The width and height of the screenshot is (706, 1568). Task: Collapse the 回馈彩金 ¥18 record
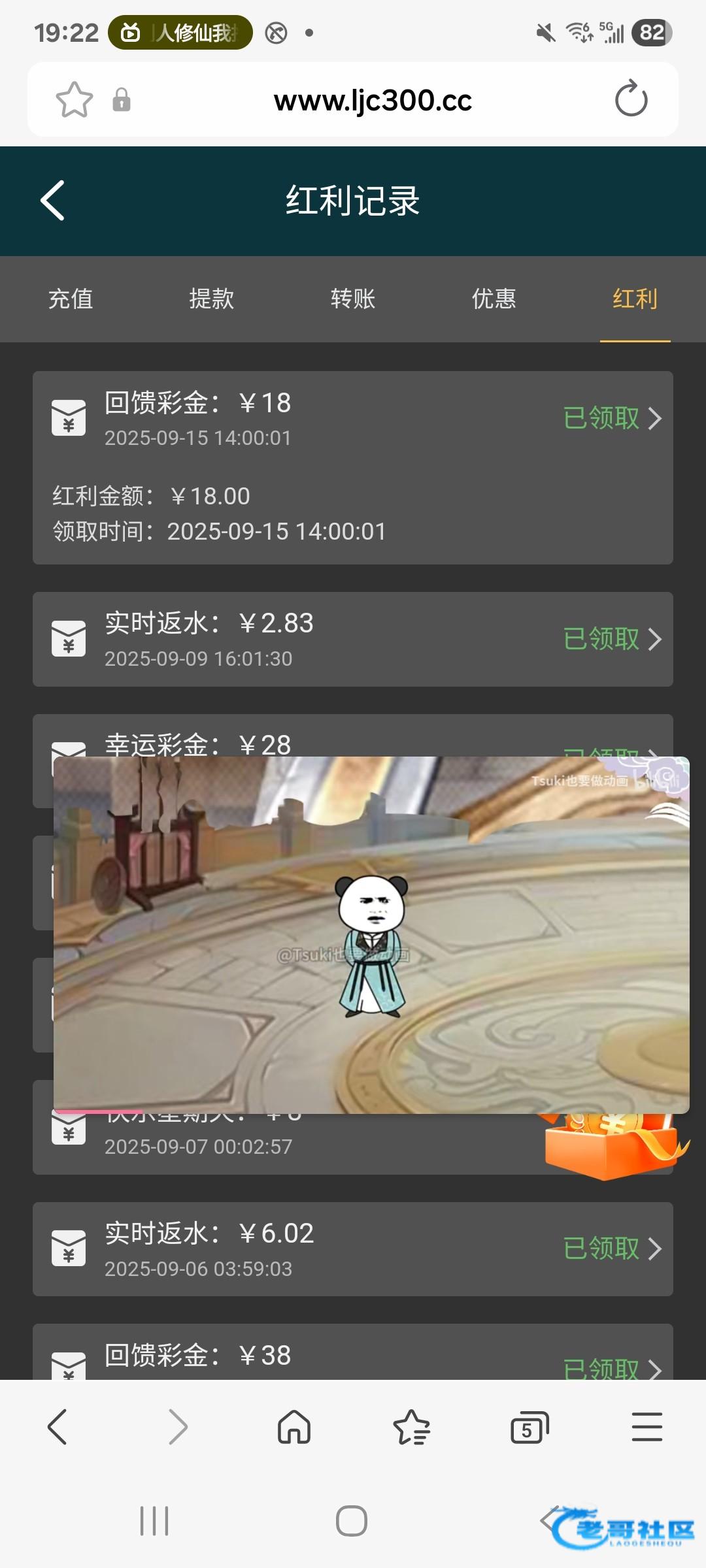612,418
